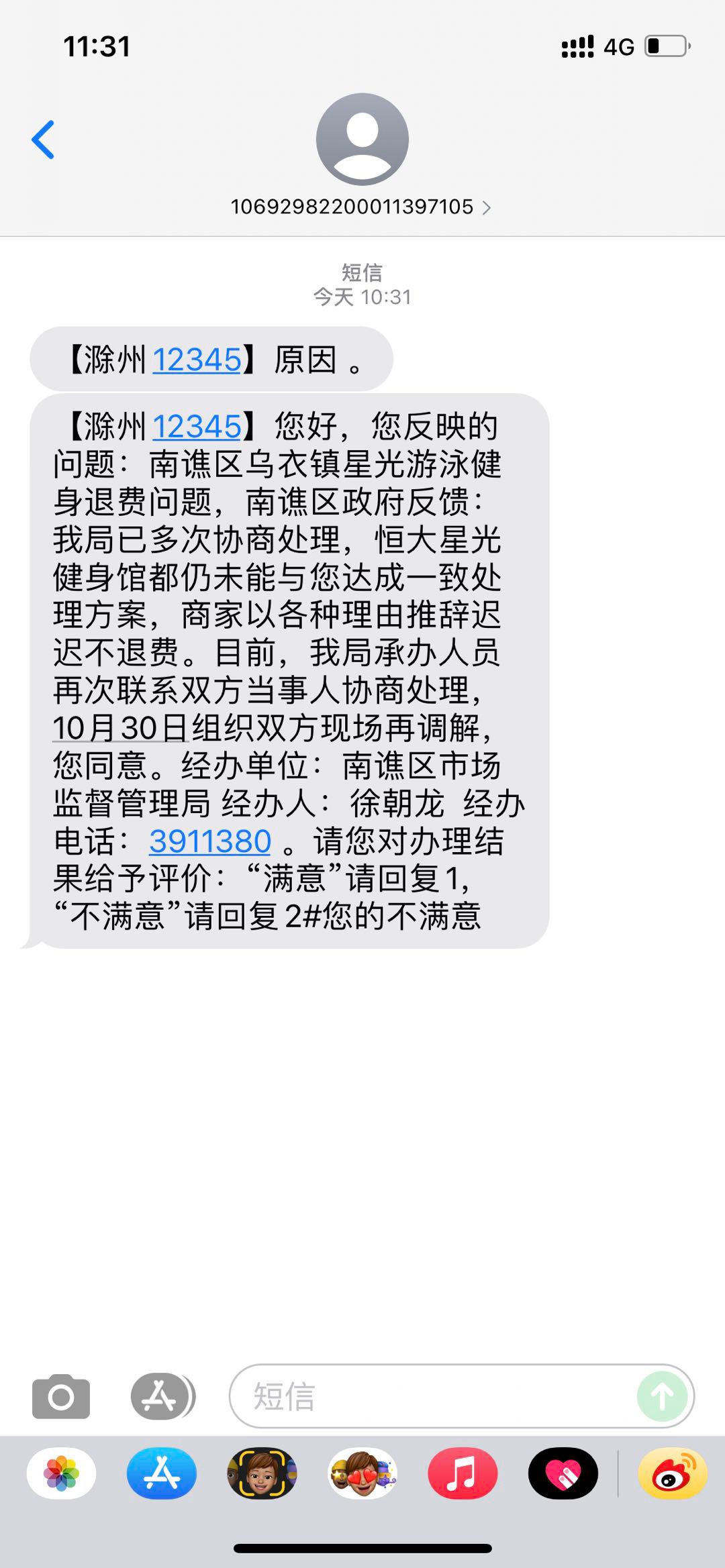
Task: Open the Weibo app in the app strip
Action: [x=672, y=1474]
